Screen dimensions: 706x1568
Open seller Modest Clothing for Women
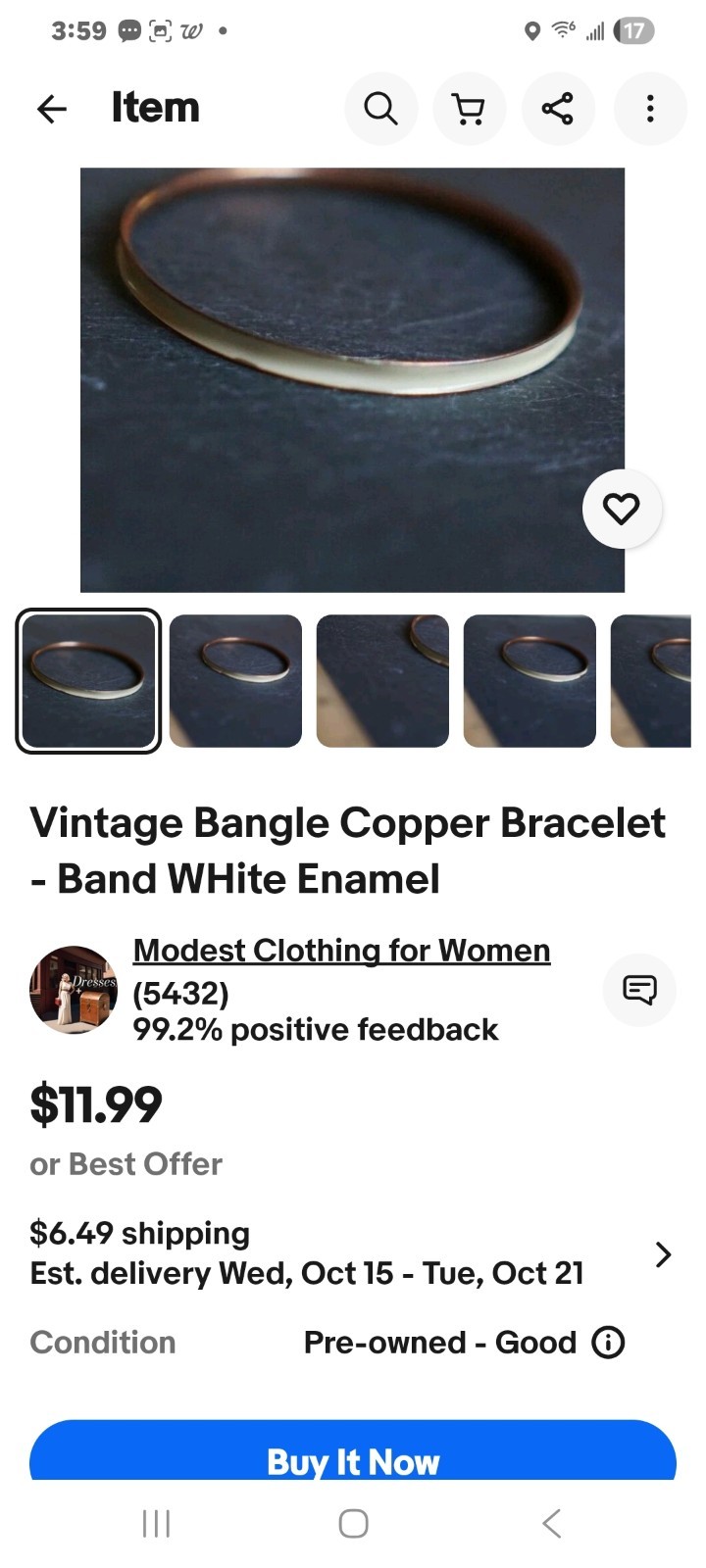pos(341,951)
